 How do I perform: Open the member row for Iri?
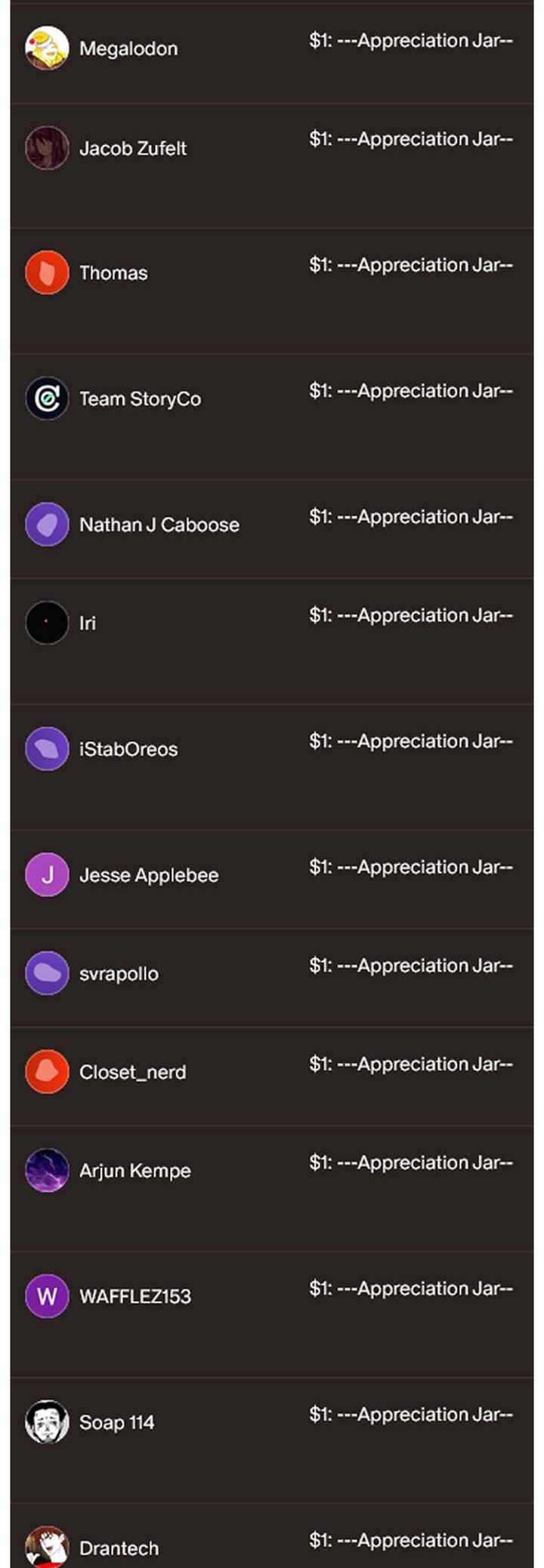(x=88, y=624)
